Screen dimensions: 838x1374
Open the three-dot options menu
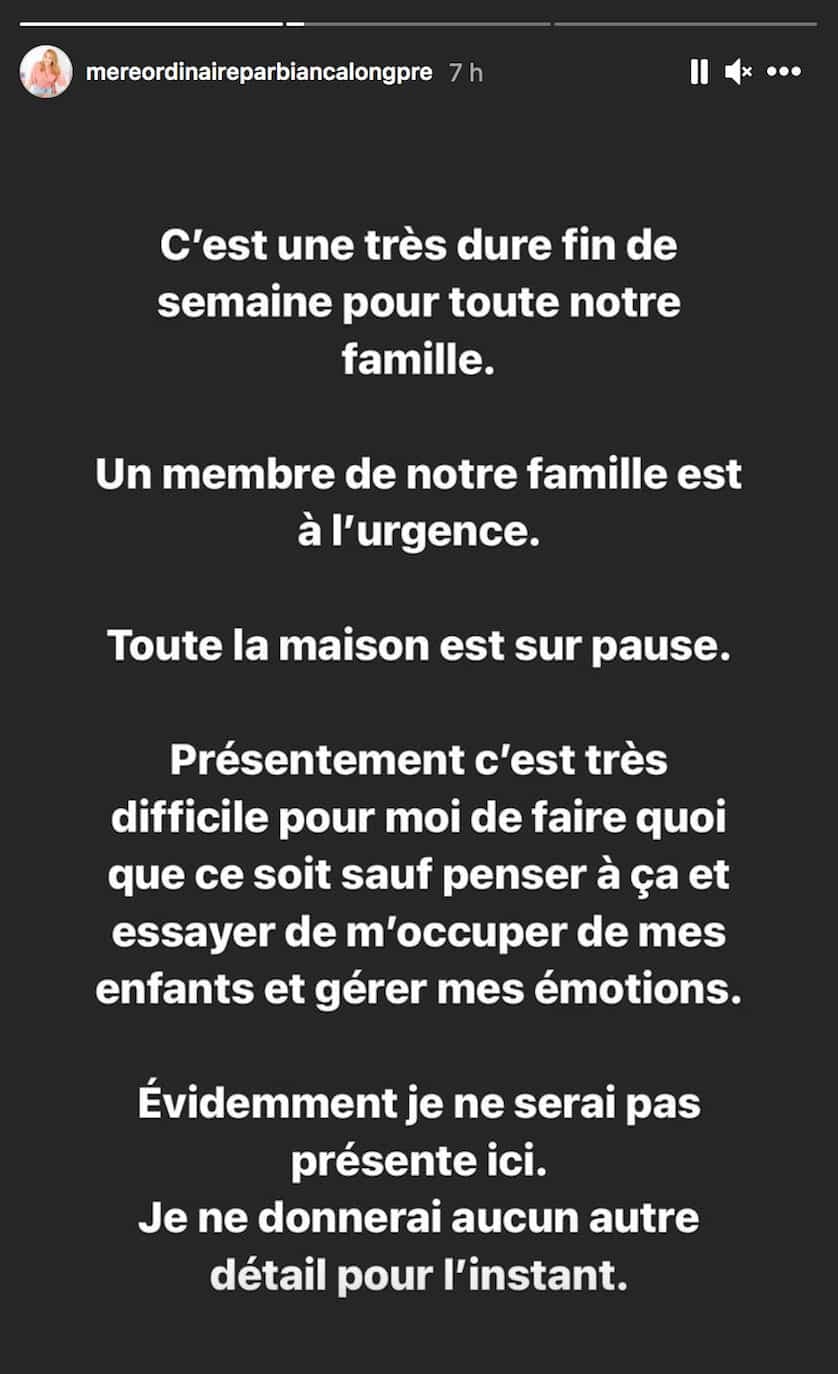tap(784, 72)
